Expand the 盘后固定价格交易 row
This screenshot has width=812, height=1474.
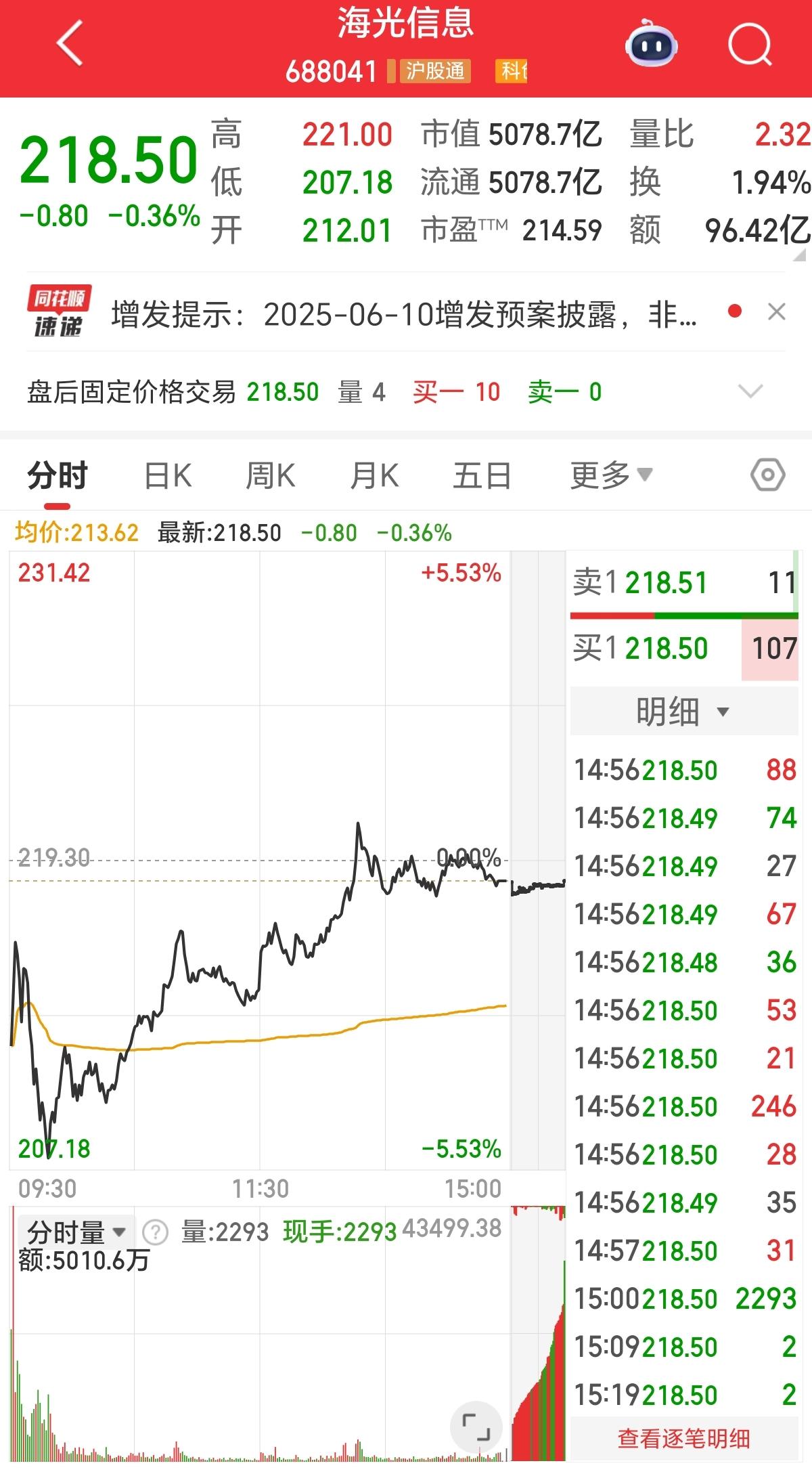(750, 391)
